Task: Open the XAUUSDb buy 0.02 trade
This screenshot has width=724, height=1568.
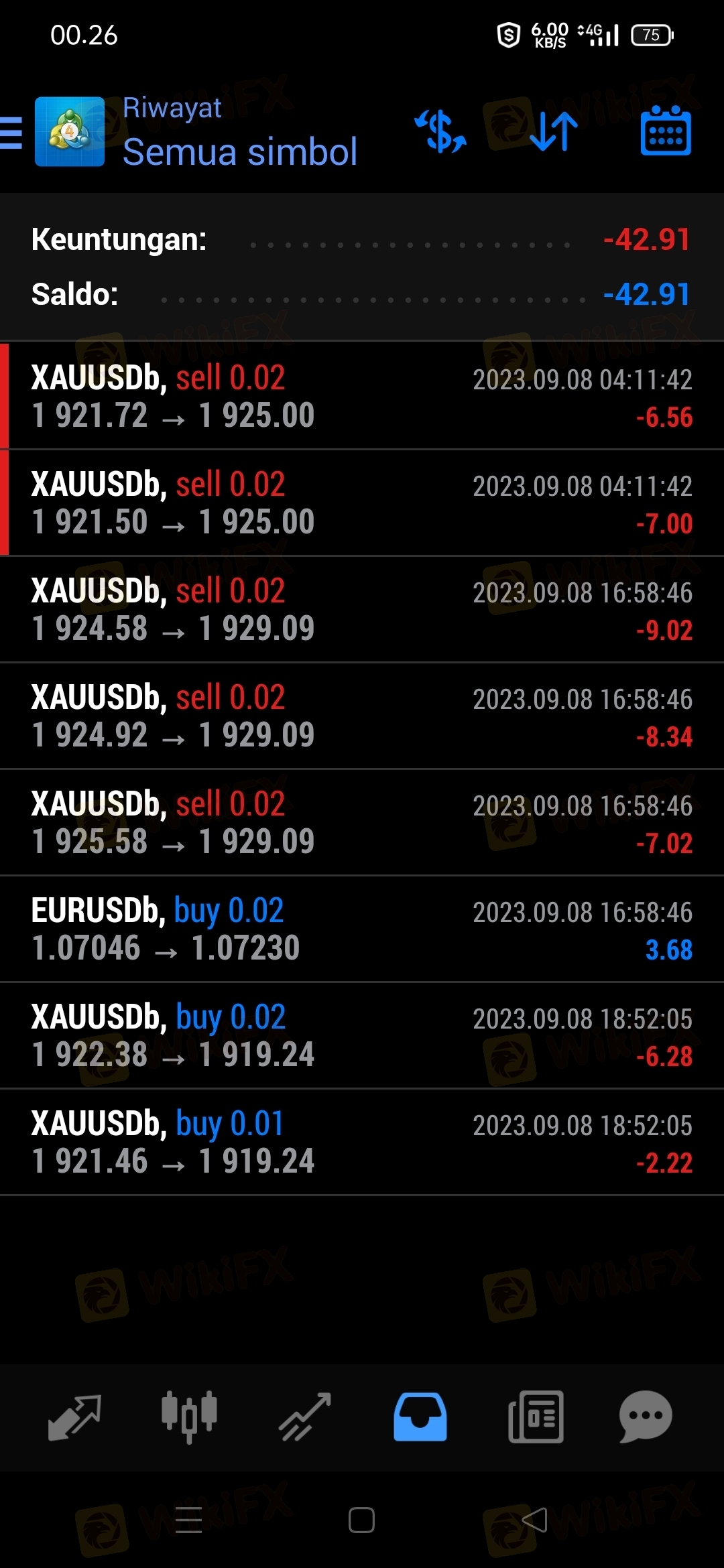Action: click(362, 1035)
